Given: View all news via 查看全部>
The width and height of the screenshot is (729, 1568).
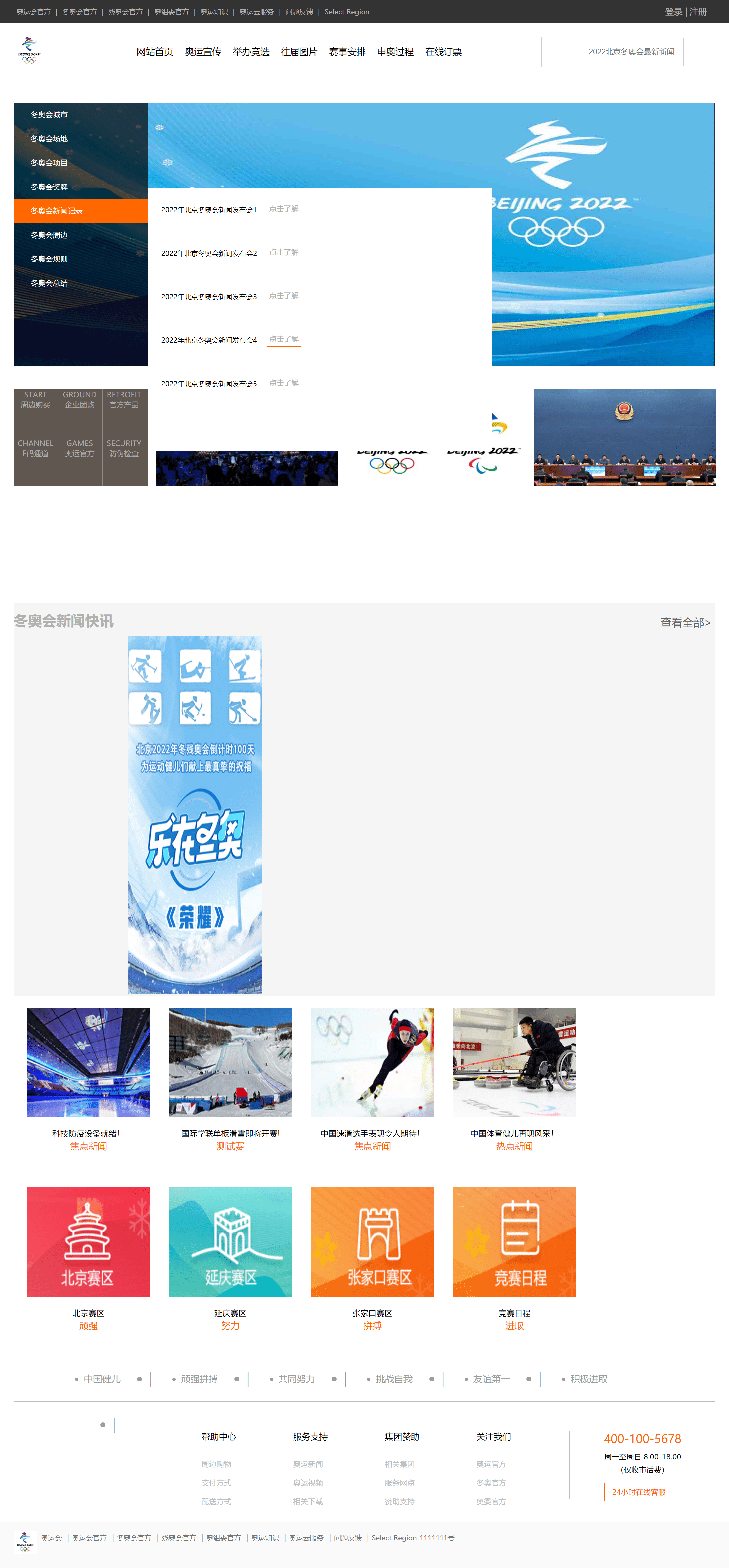Looking at the screenshot, I should coord(685,622).
